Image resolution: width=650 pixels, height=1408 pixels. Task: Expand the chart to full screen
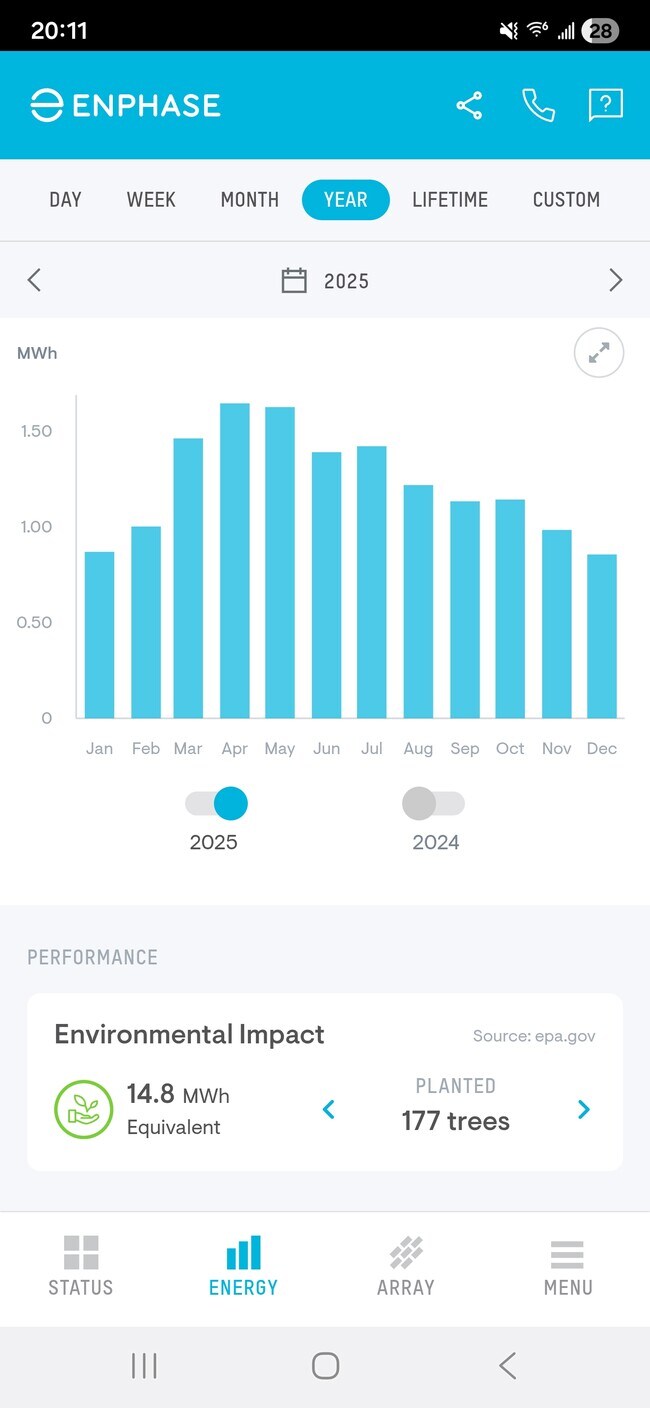point(598,353)
